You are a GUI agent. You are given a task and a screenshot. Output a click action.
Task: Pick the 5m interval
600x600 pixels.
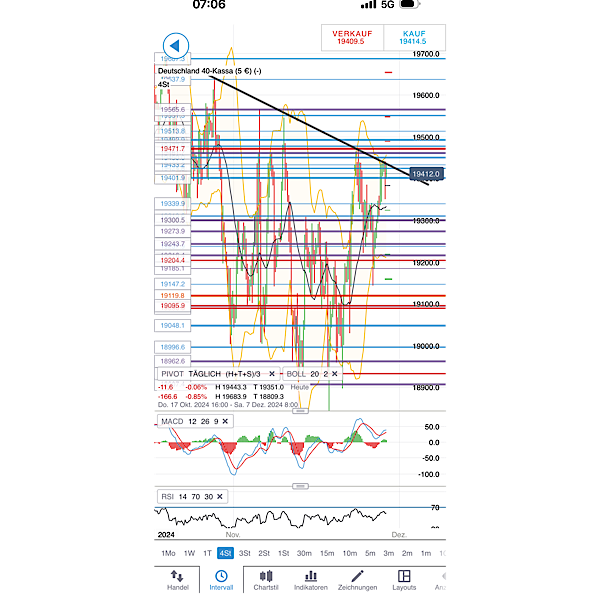(x=370, y=553)
